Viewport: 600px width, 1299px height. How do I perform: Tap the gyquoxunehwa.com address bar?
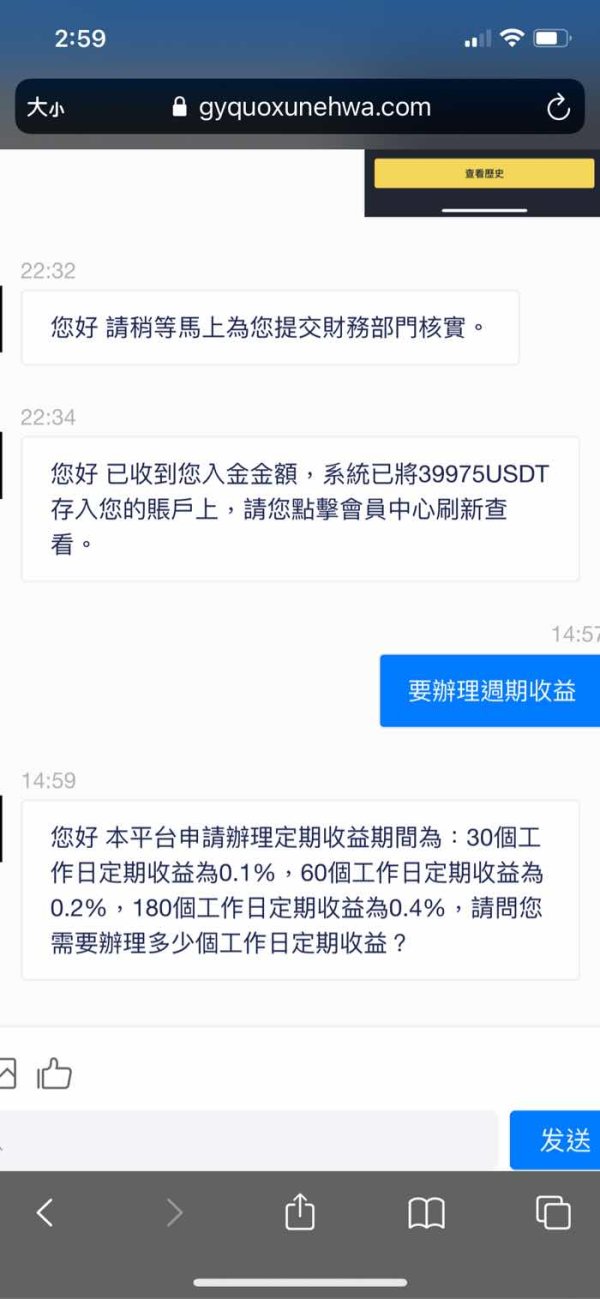pyautogui.click(x=302, y=107)
